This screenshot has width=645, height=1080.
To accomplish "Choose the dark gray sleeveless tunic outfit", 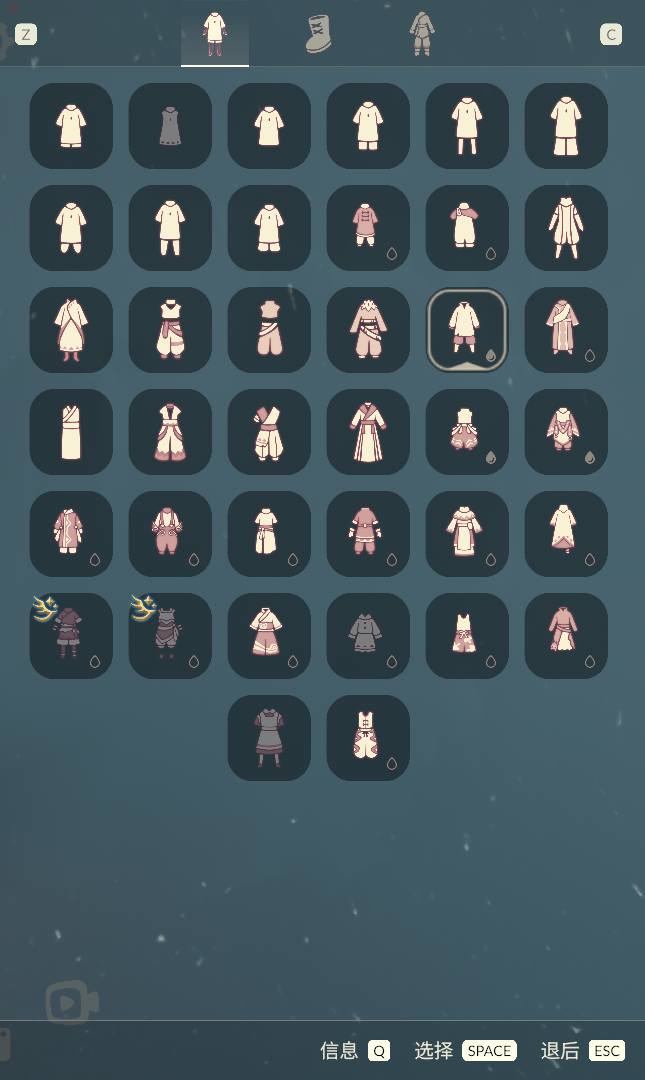I will click(170, 126).
